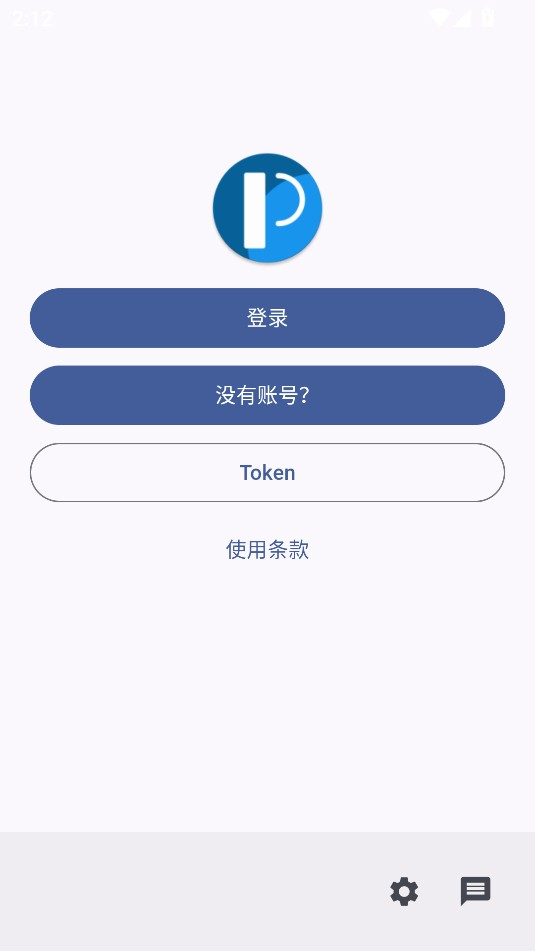Choose the Token login option
Viewport: 535px width, 951px height.
[x=268, y=472]
